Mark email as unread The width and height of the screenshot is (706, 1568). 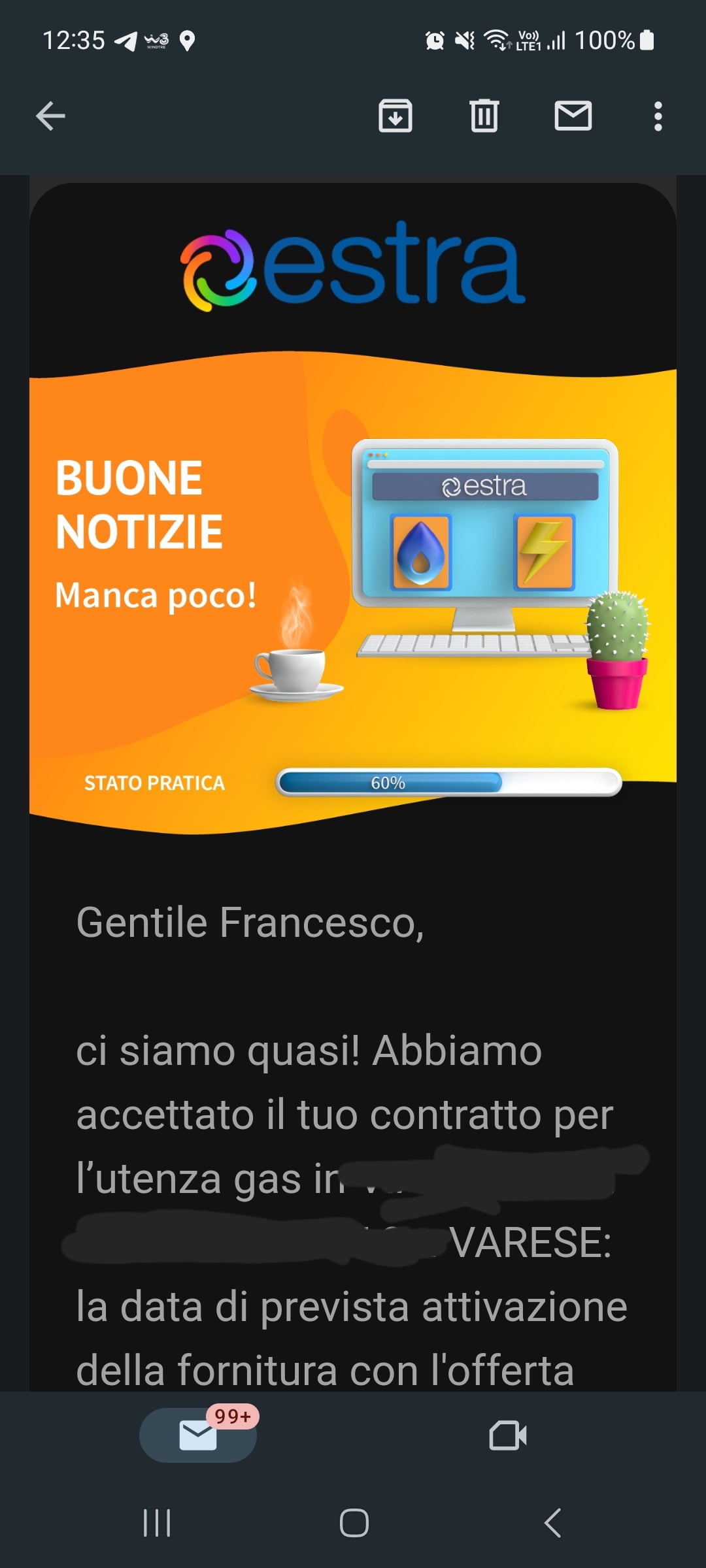pyautogui.click(x=573, y=116)
